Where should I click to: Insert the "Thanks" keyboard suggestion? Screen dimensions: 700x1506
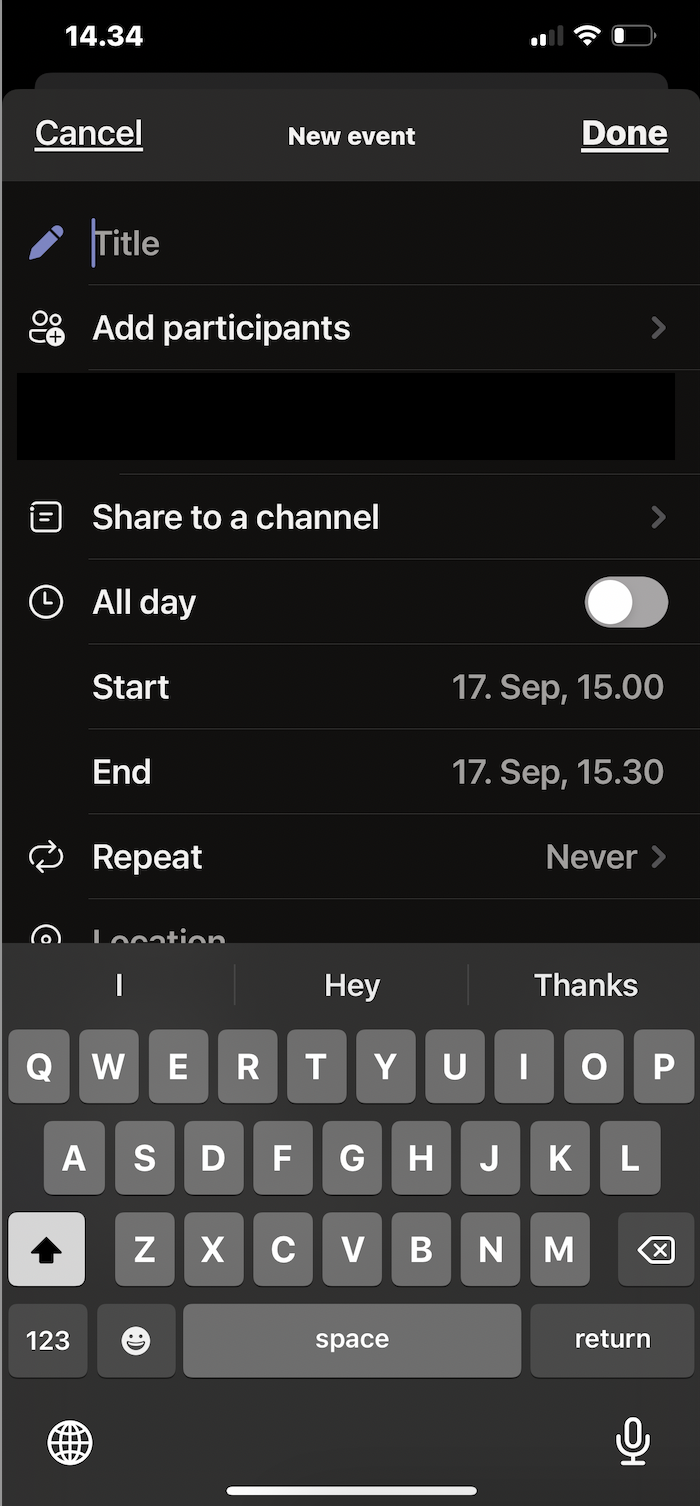(585, 985)
